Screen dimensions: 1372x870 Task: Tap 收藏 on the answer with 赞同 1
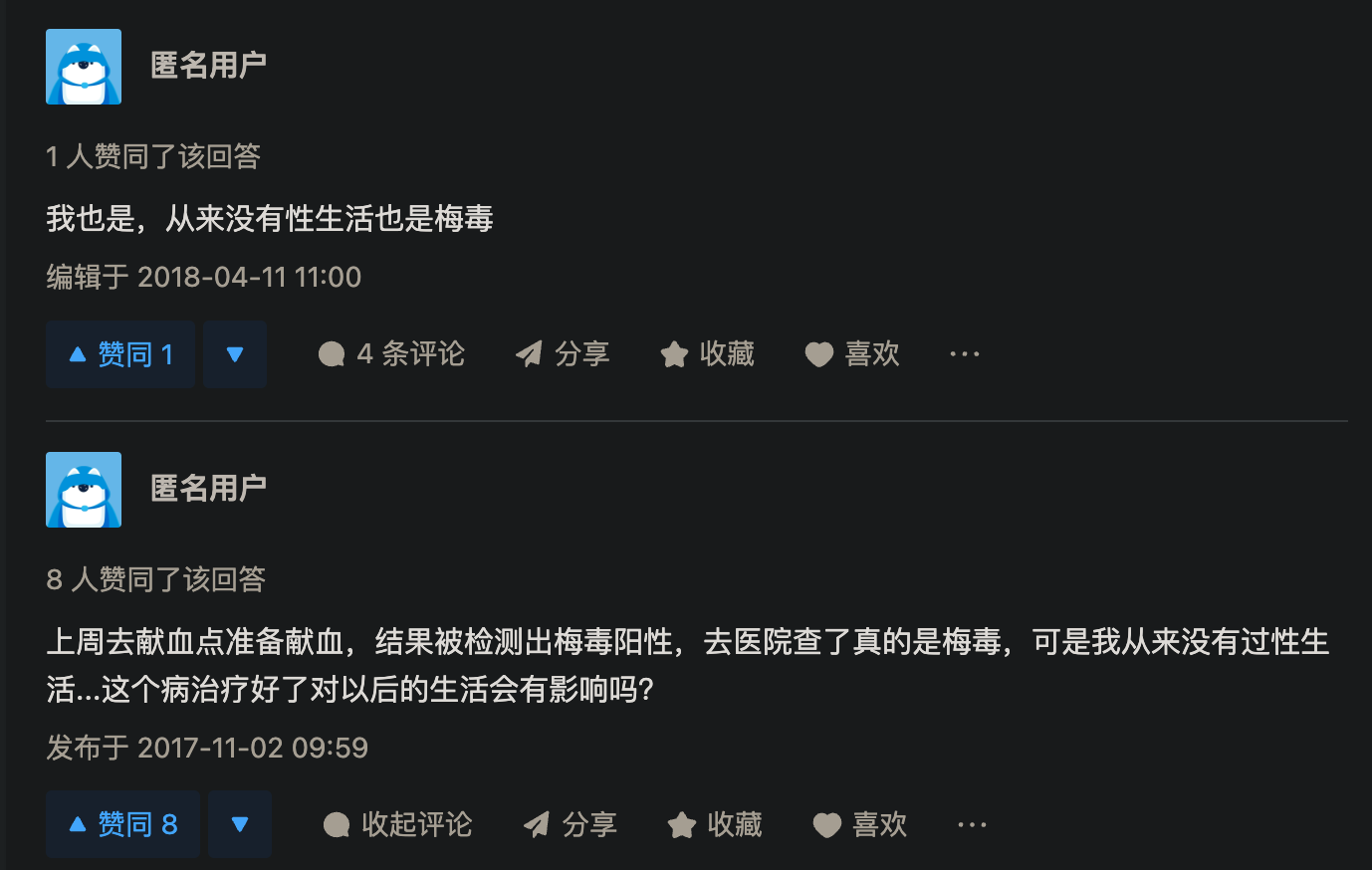click(x=707, y=354)
